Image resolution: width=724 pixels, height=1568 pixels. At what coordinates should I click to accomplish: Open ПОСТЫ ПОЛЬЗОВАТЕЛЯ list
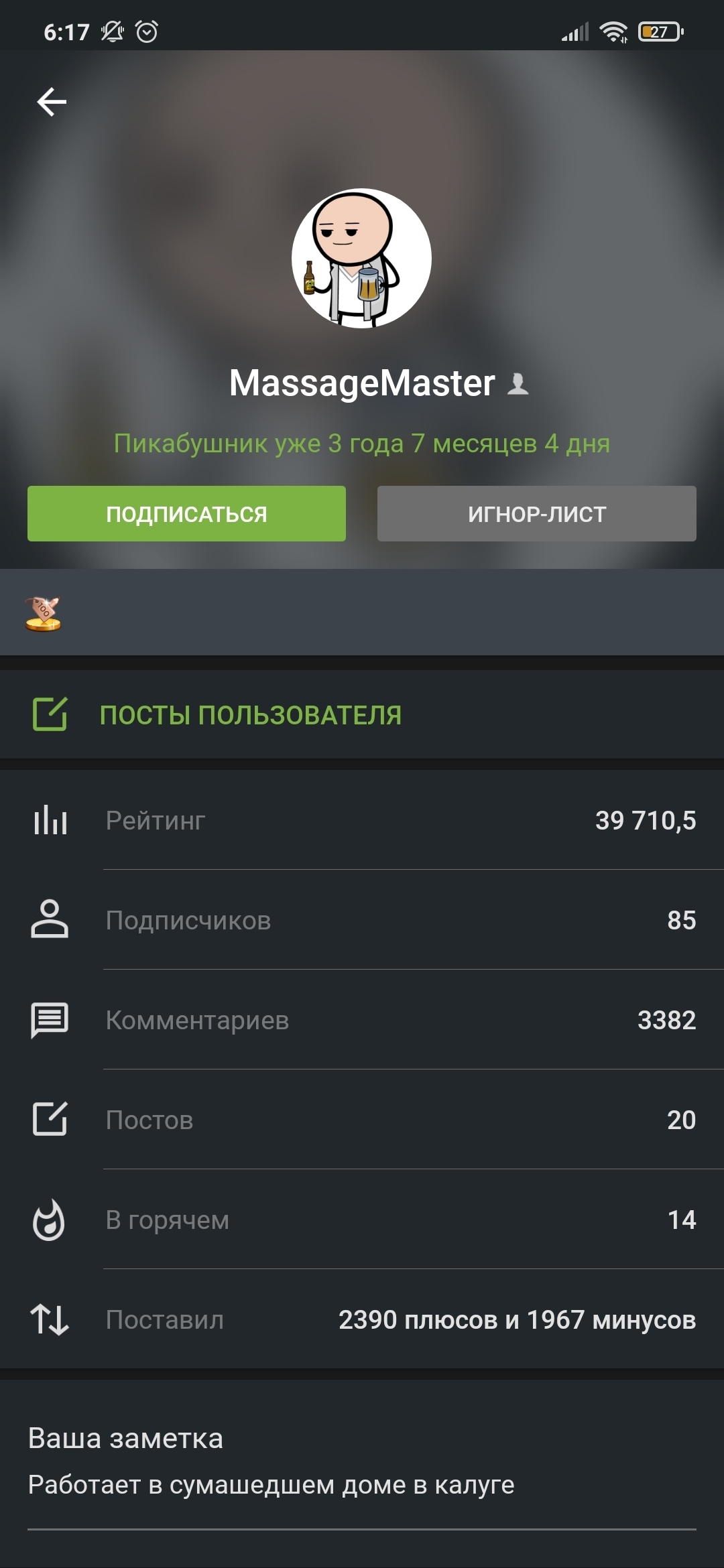[x=250, y=715]
